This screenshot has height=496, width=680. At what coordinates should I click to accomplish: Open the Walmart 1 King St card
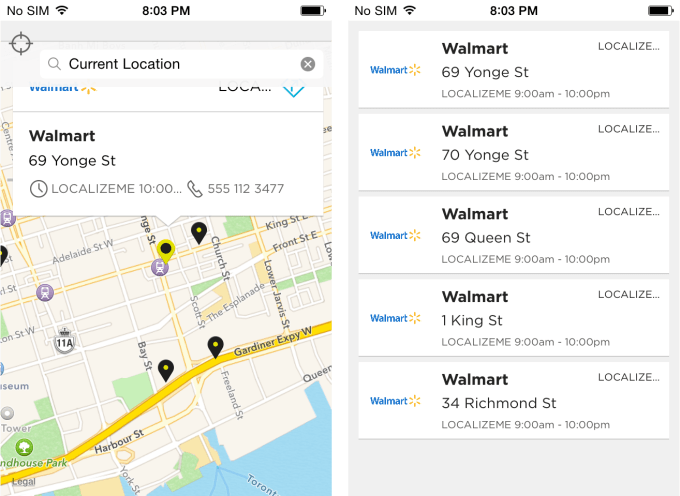[x=513, y=319]
